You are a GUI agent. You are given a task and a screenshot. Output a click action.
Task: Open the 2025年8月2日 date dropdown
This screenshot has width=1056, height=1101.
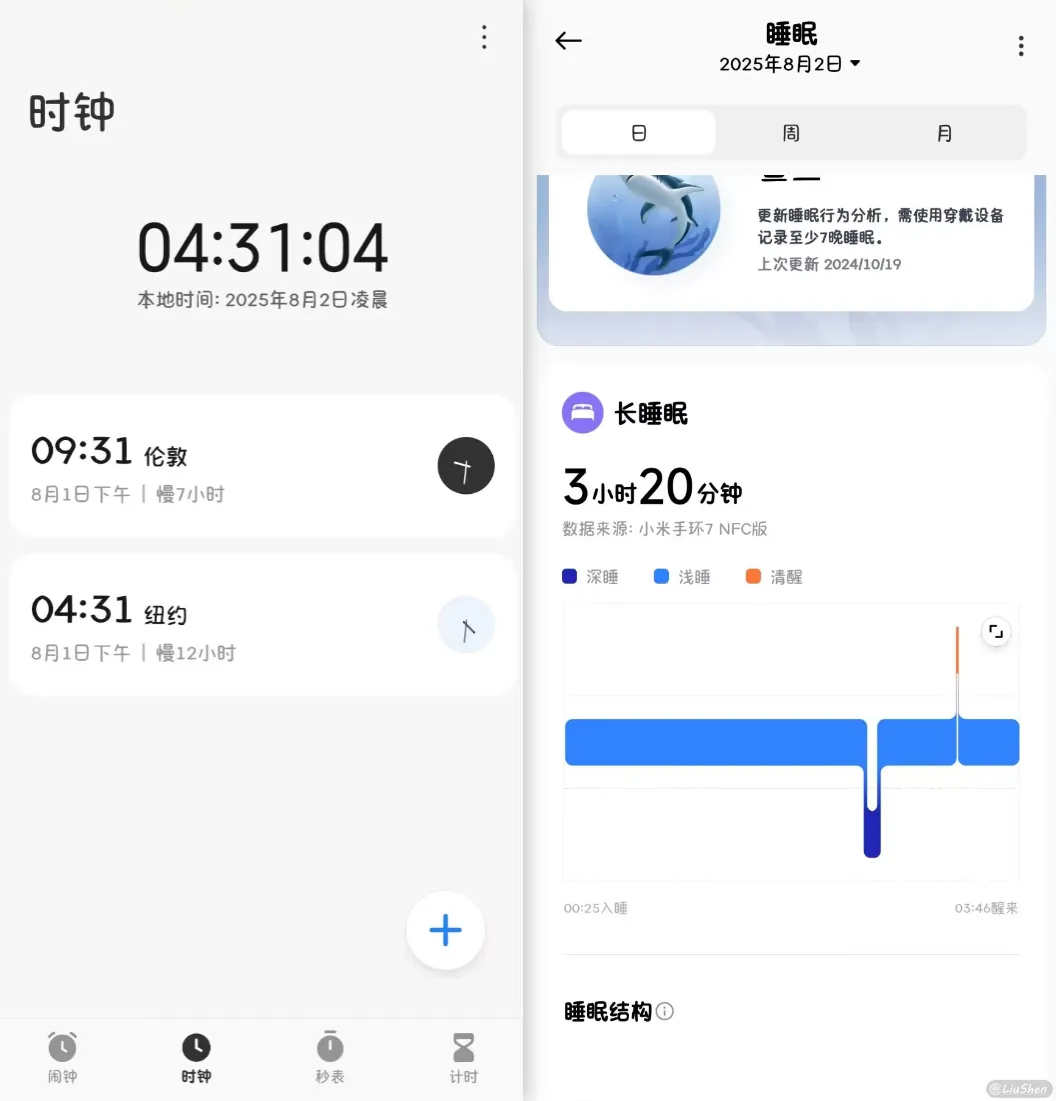coord(790,62)
